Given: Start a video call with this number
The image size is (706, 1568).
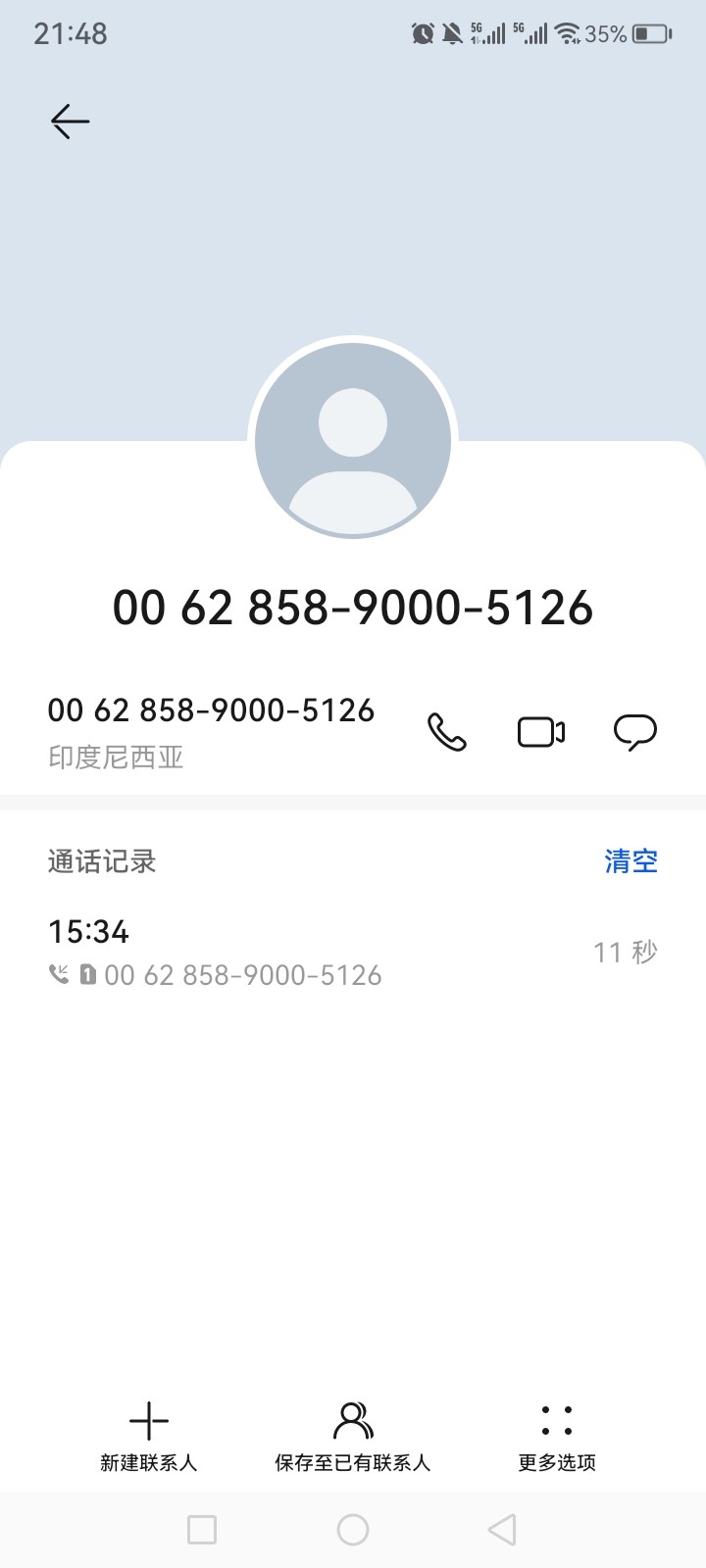Looking at the screenshot, I should (541, 732).
